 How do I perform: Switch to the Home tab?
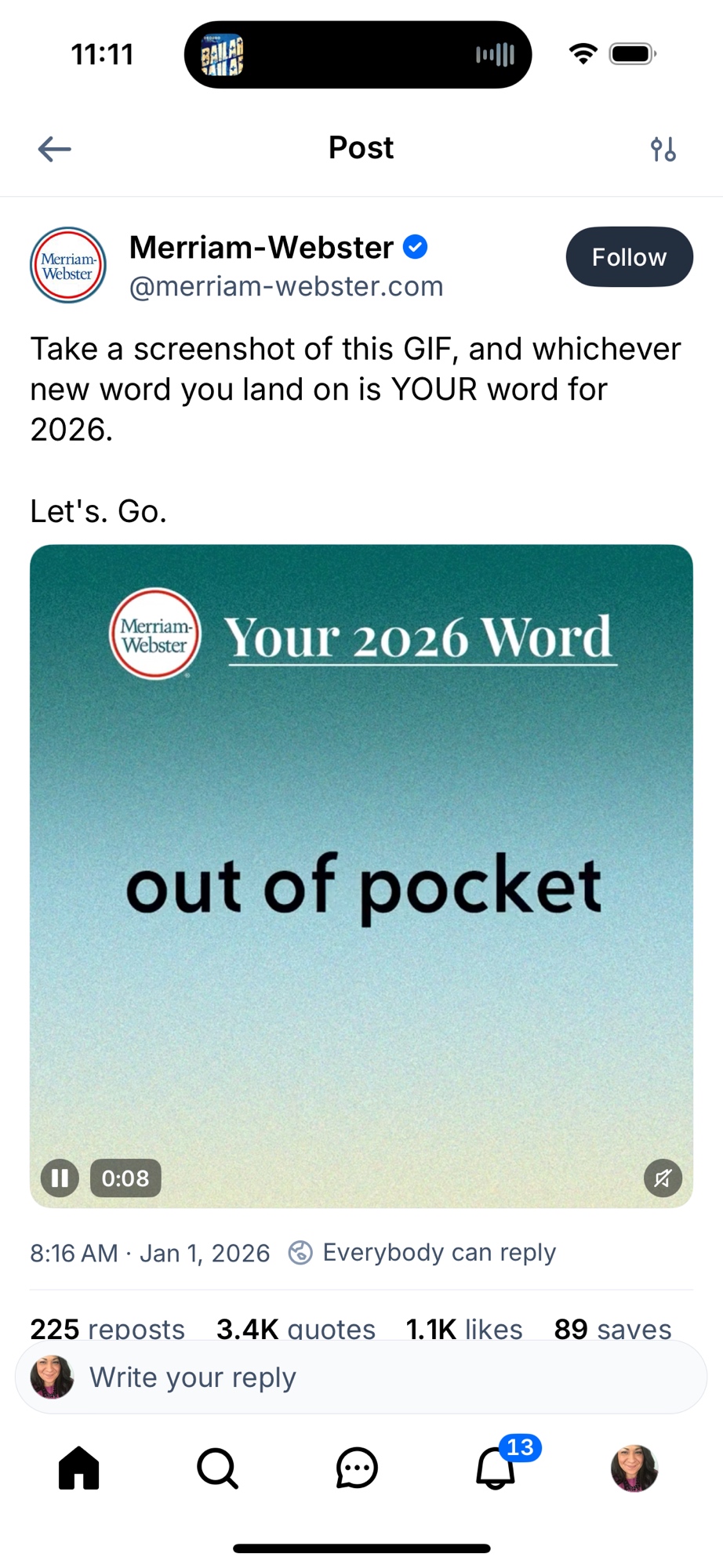click(79, 1468)
